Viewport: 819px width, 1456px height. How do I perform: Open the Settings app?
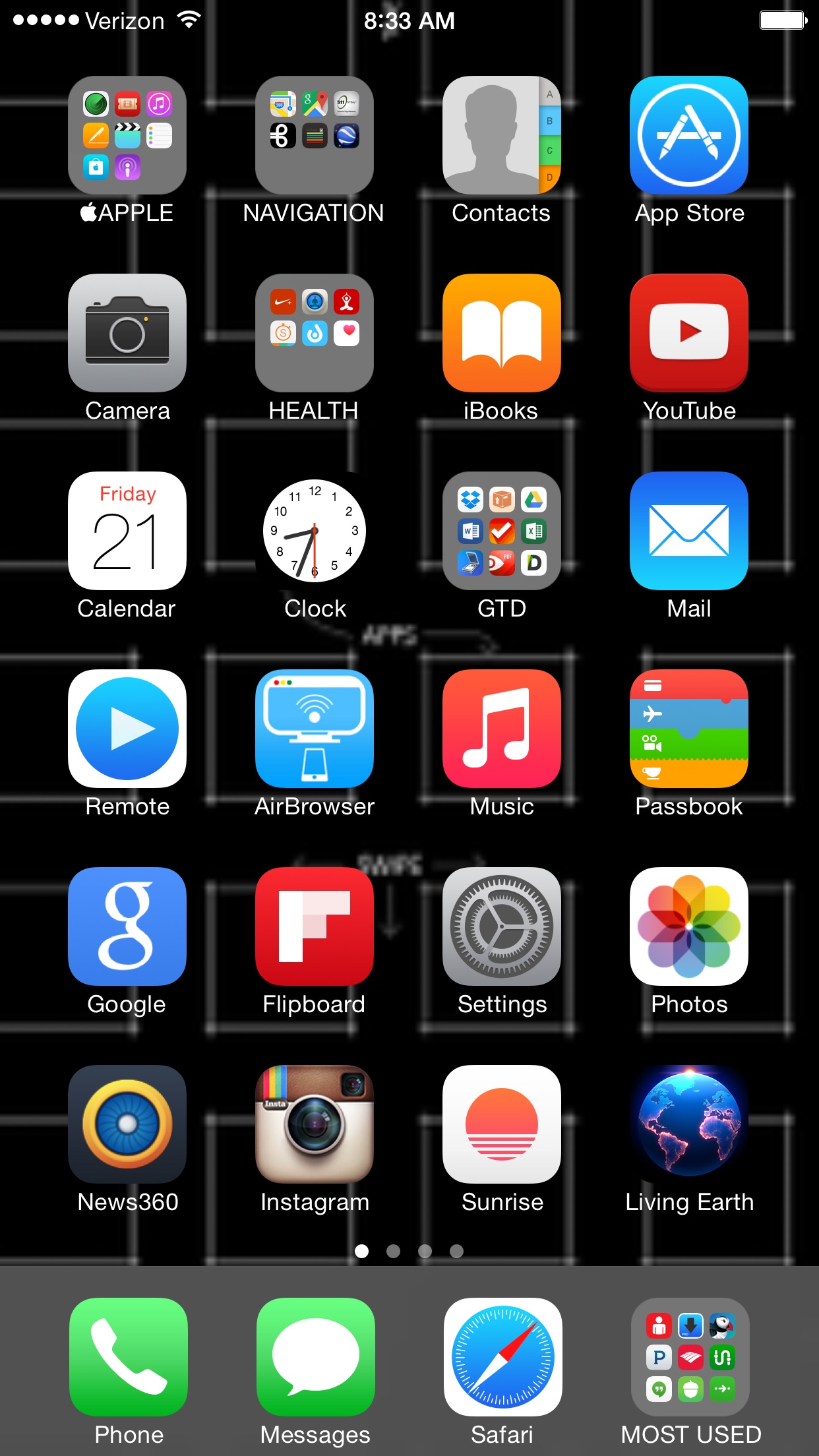click(x=502, y=926)
